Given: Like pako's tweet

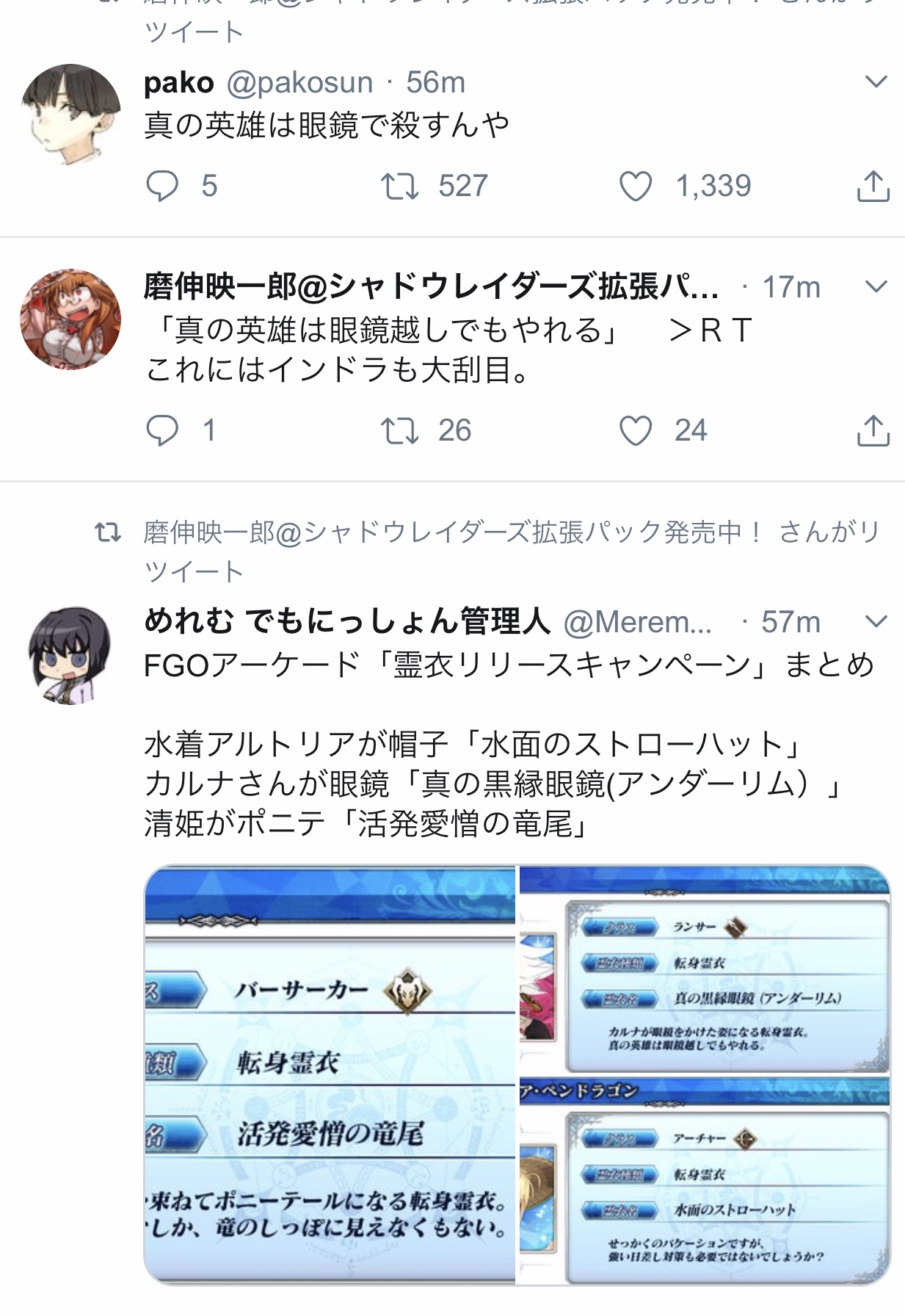Looking at the screenshot, I should [x=636, y=186].
